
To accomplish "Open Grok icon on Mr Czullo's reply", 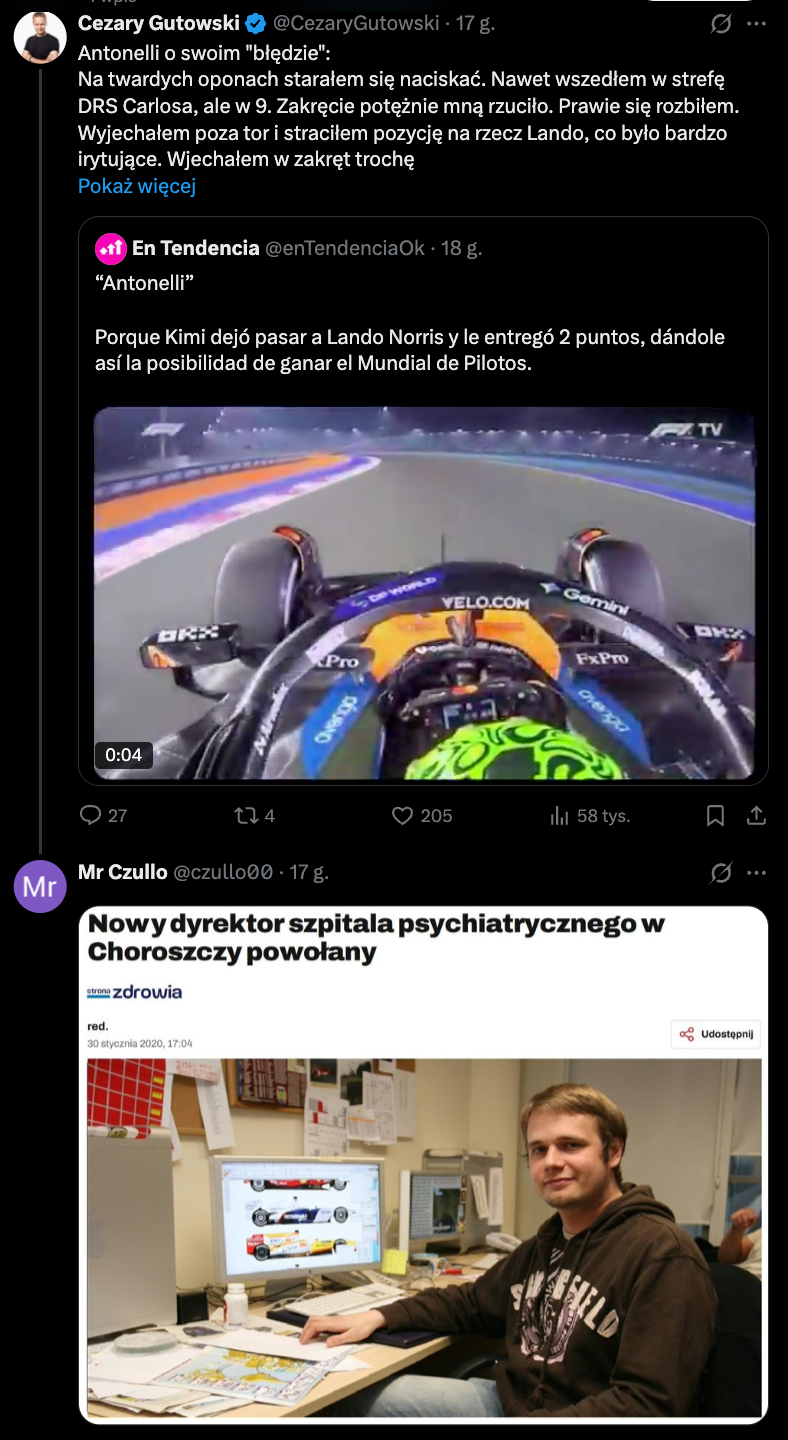I will click(x=720, y=873).
